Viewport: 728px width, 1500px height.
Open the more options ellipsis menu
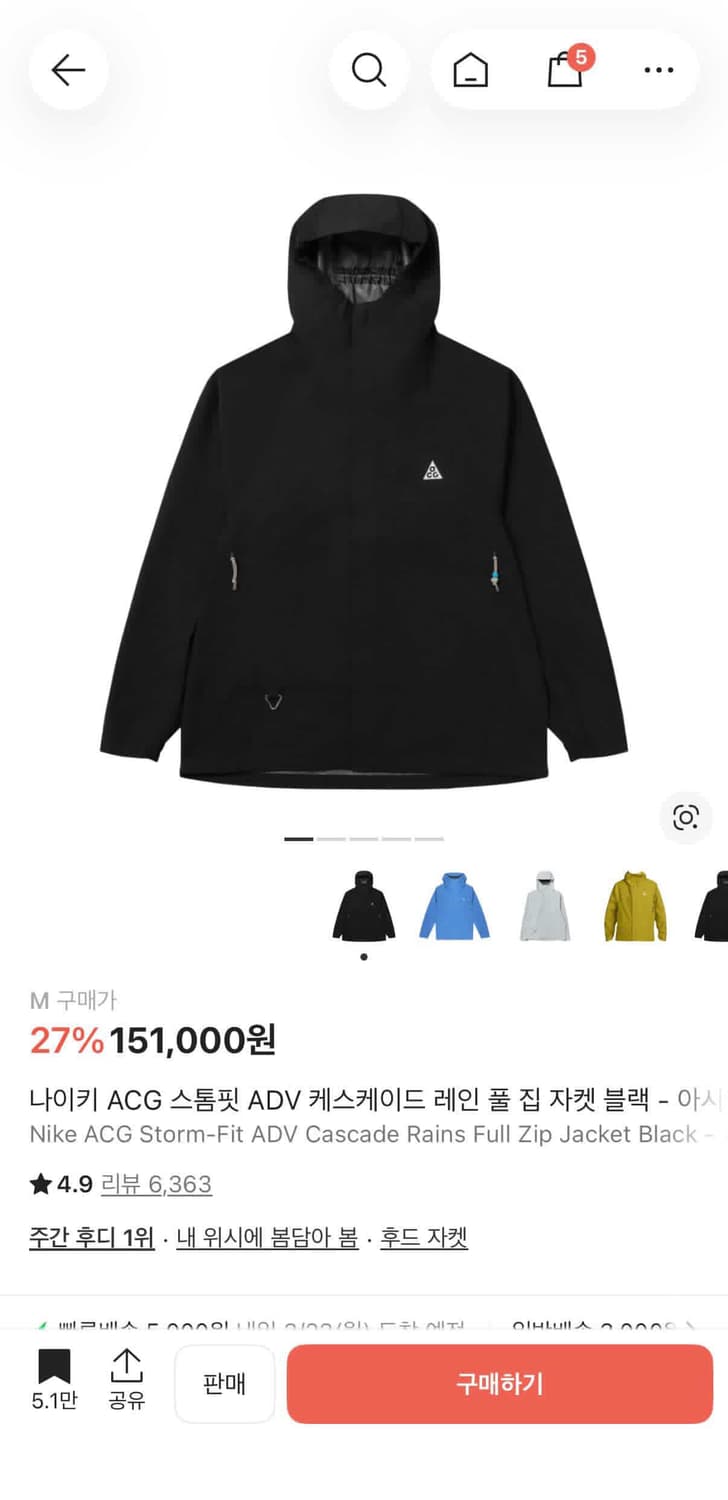pos(658,70)
